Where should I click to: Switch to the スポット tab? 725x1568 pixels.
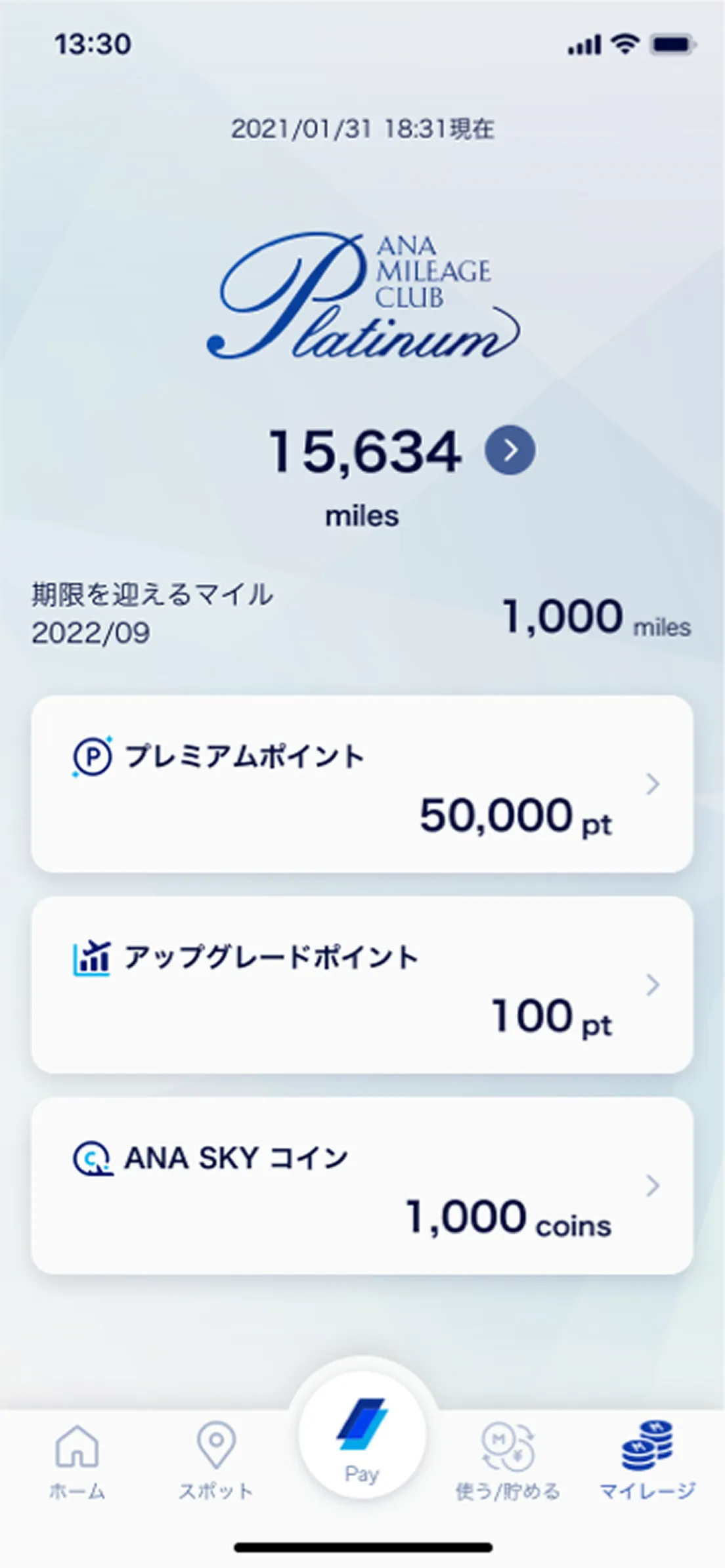[x=216, y=1458]
